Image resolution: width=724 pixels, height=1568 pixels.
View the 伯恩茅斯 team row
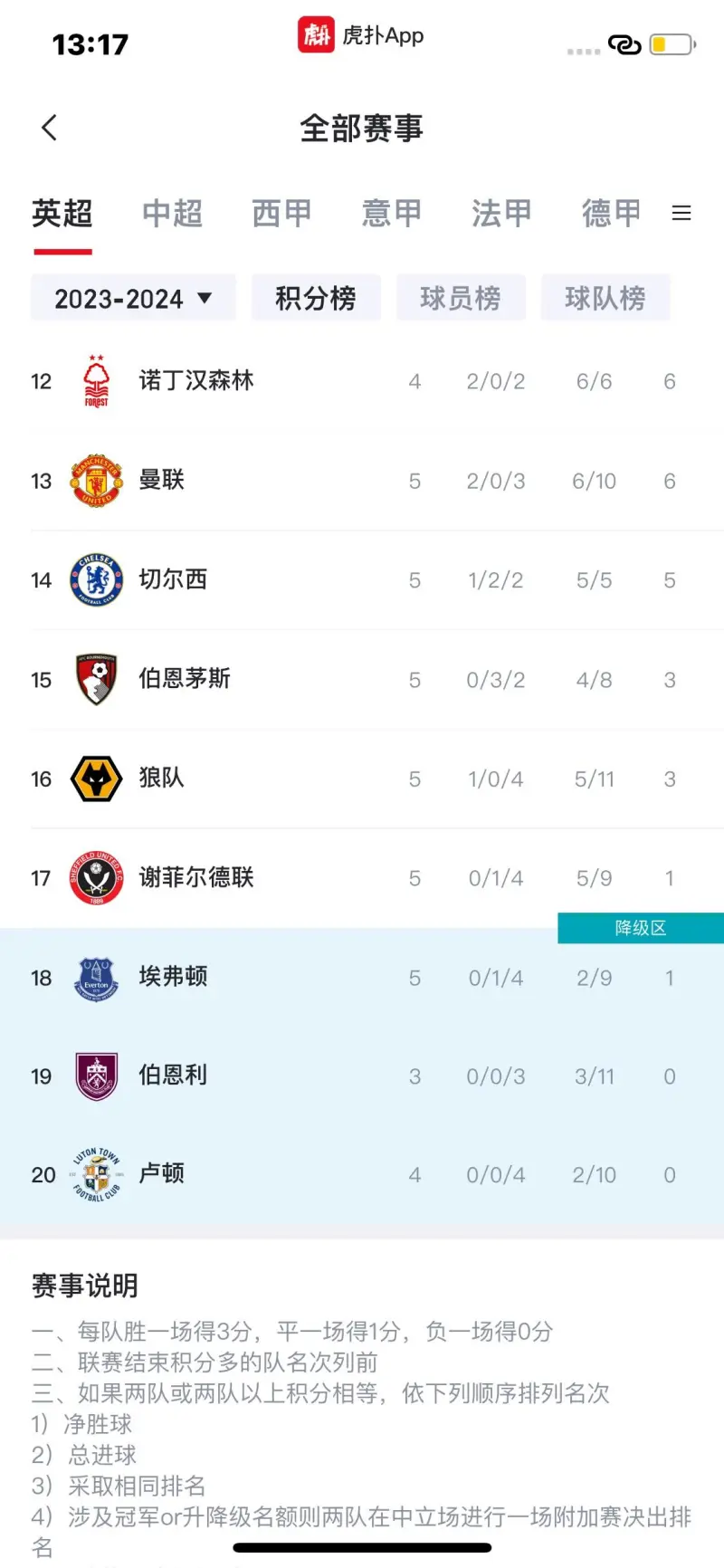pyautogui.click(x=362, y=680)
